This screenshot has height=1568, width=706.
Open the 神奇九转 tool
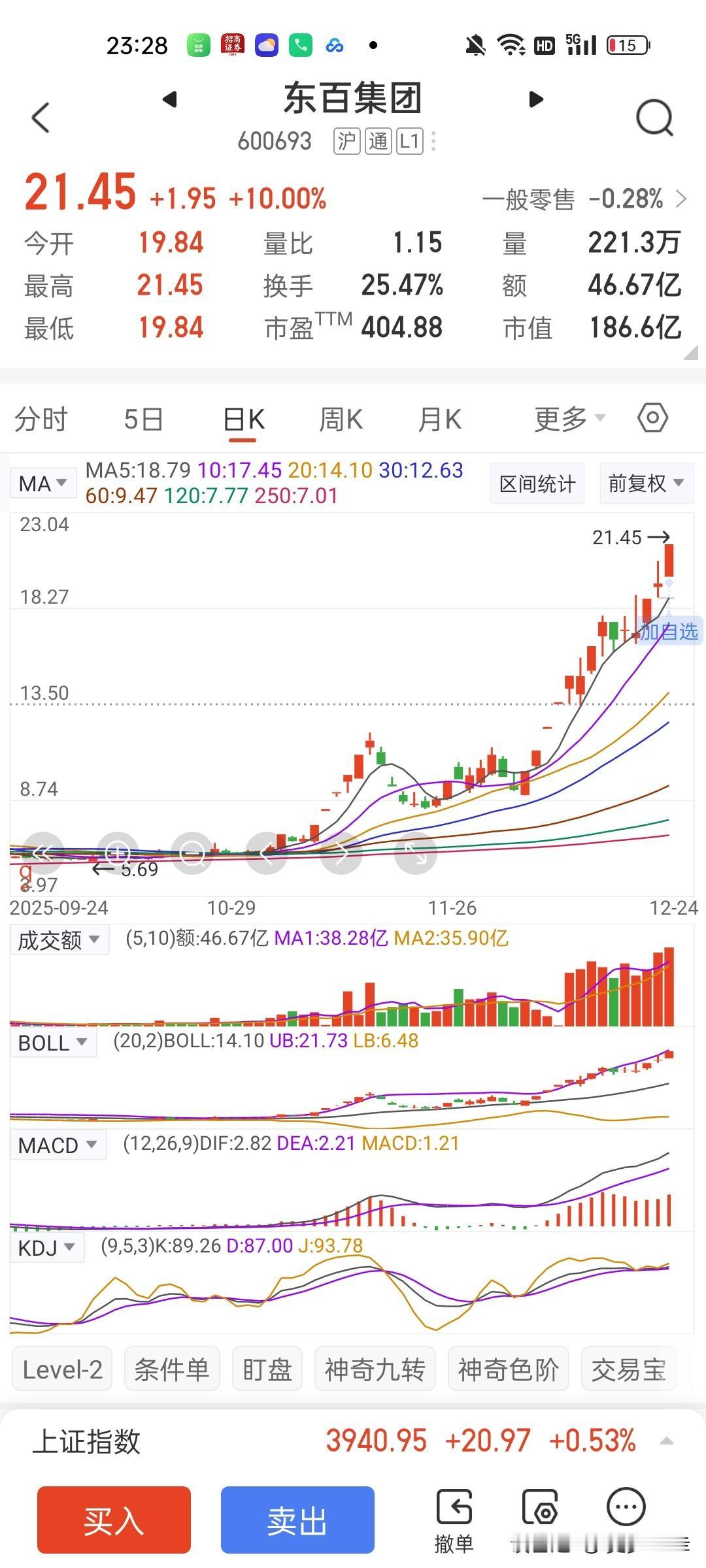coord(375,1370)
